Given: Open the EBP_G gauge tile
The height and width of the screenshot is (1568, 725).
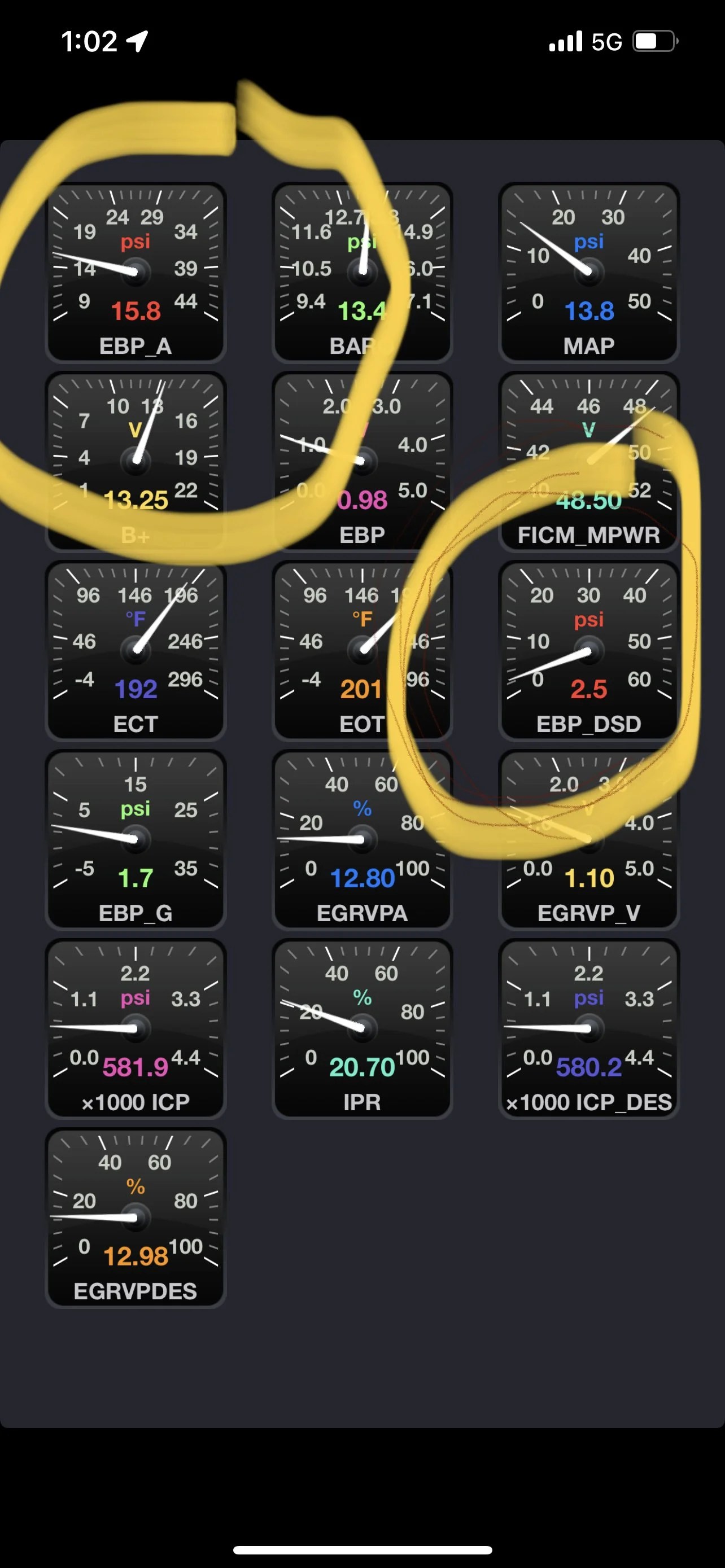Looking at the screenshot, I should coord(135,839).
